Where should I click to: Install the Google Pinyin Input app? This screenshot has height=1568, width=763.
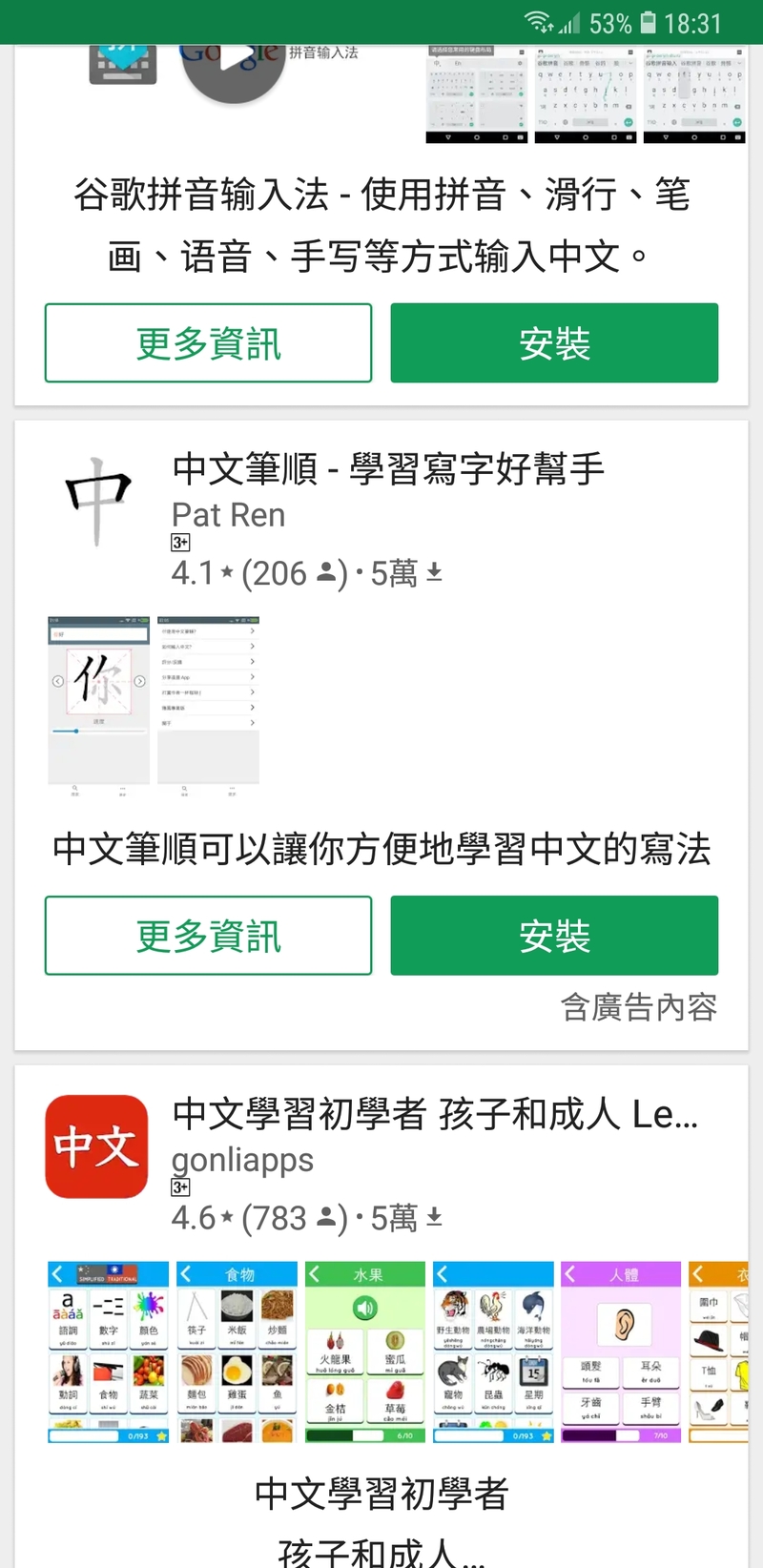coord(553,342)
